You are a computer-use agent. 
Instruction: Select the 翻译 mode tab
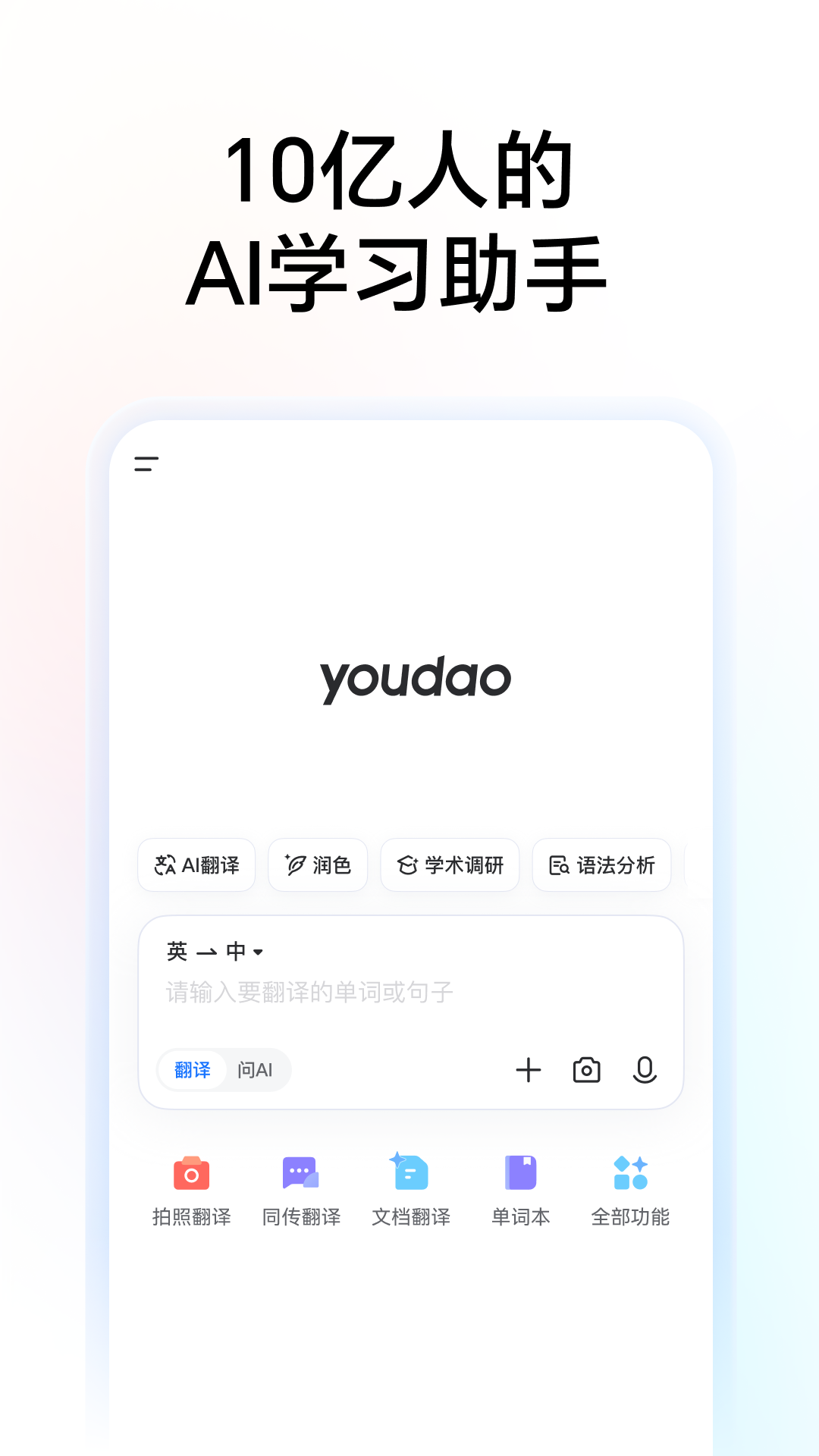(x=192, y=1070)
